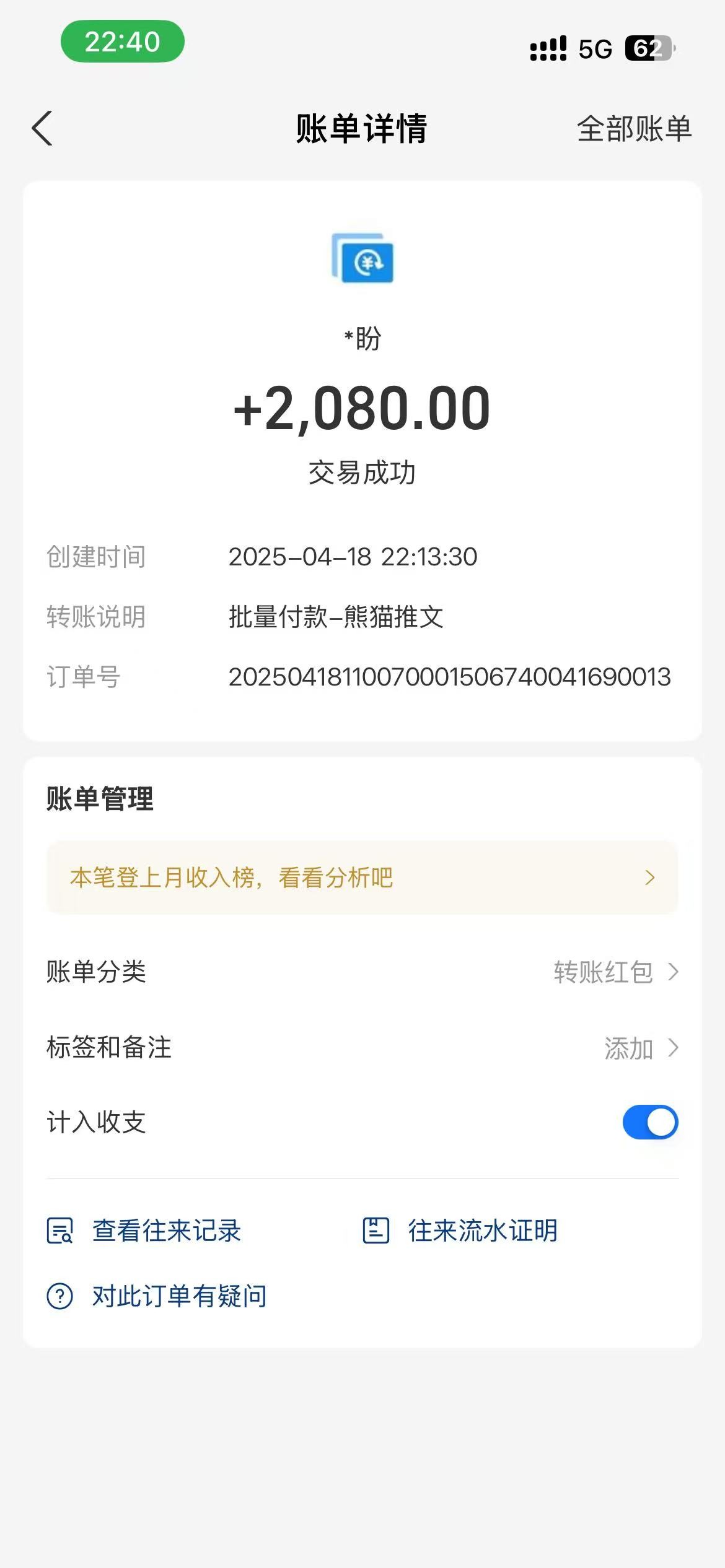Change 账单分类 from 转账红包
The image size is (725, 1568).
point(362,972)
